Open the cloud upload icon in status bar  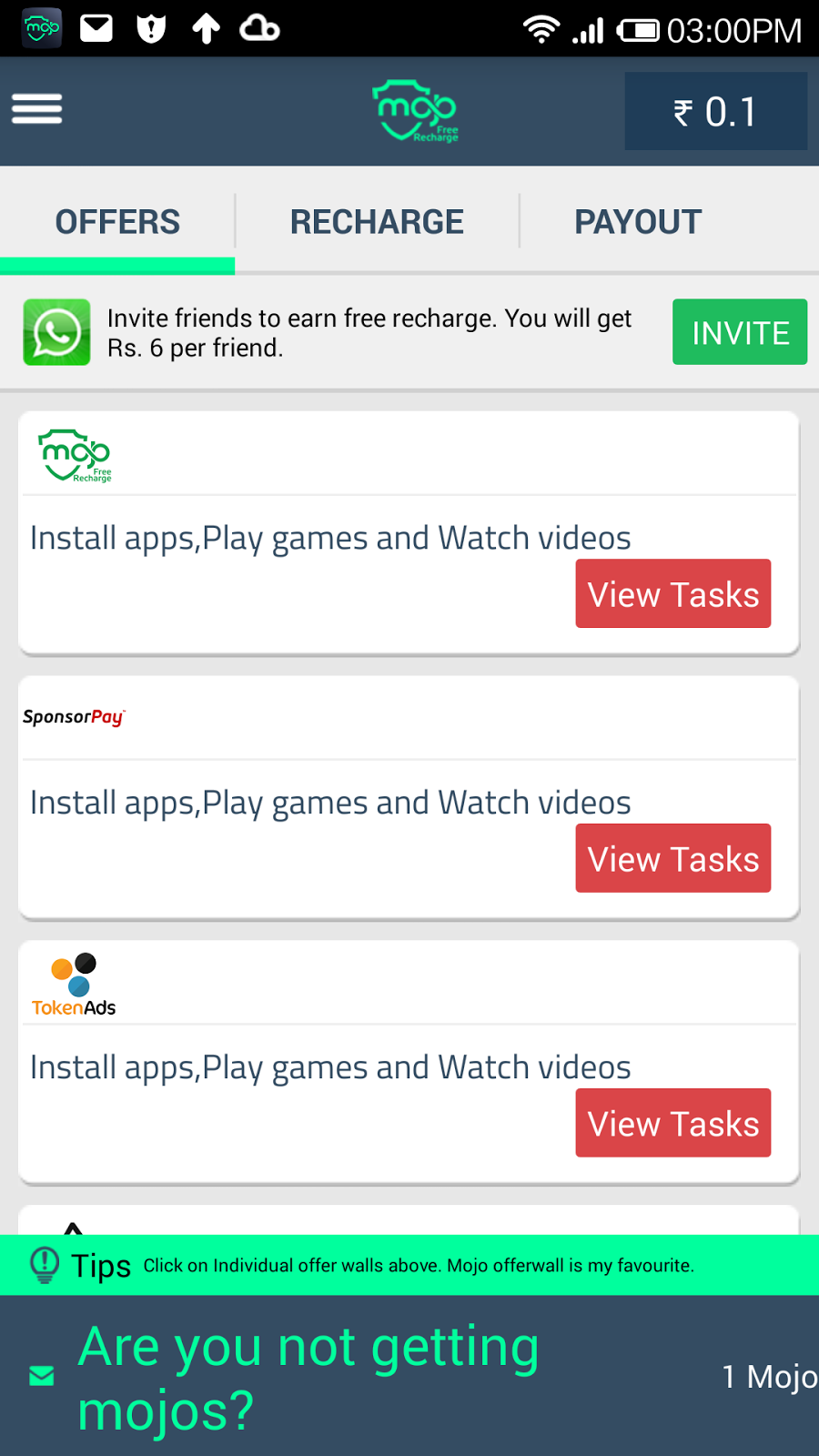tap(258, 28)
